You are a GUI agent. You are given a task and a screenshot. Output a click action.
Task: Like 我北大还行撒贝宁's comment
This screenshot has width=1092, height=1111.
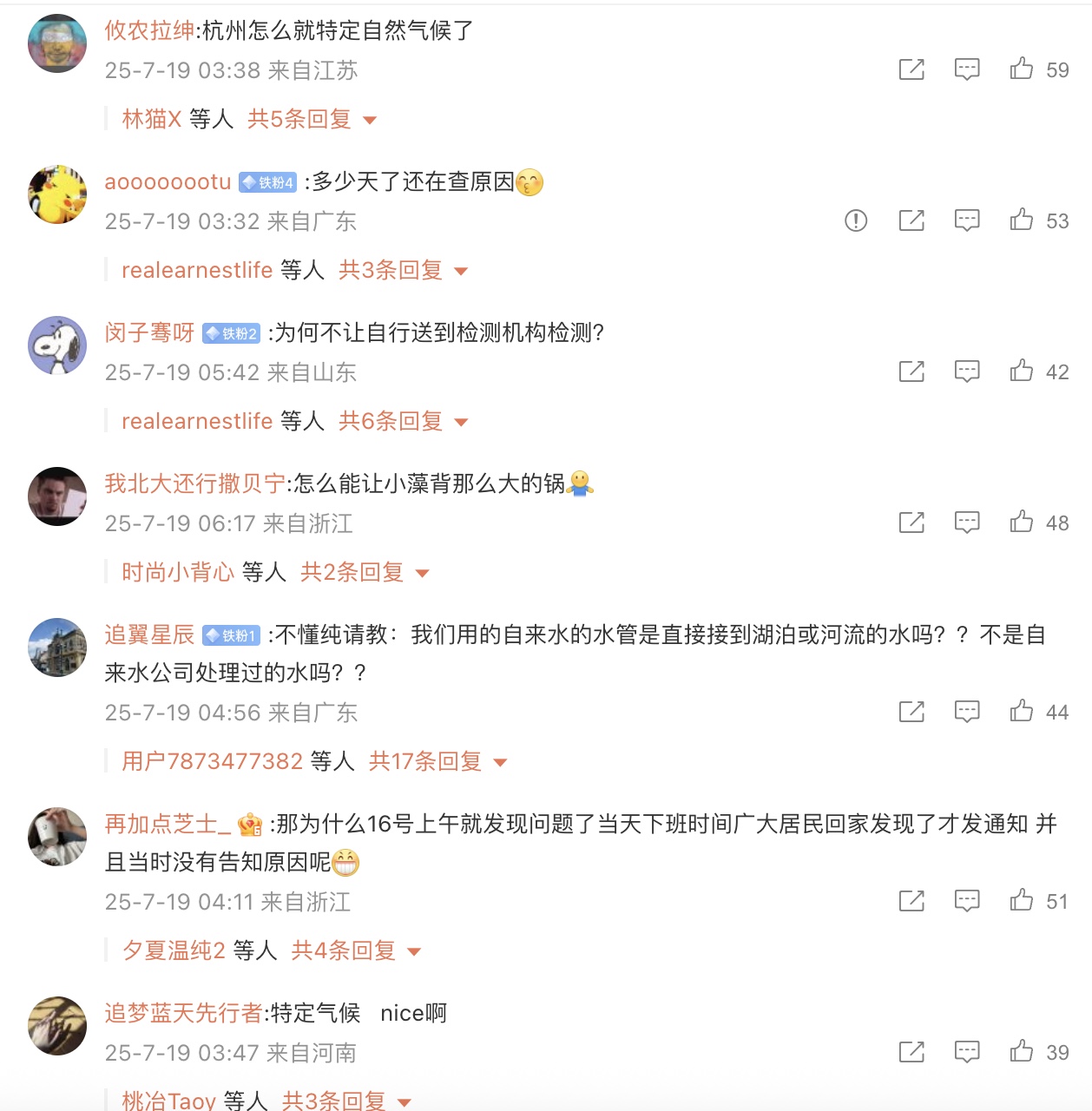click(1022, 523)
